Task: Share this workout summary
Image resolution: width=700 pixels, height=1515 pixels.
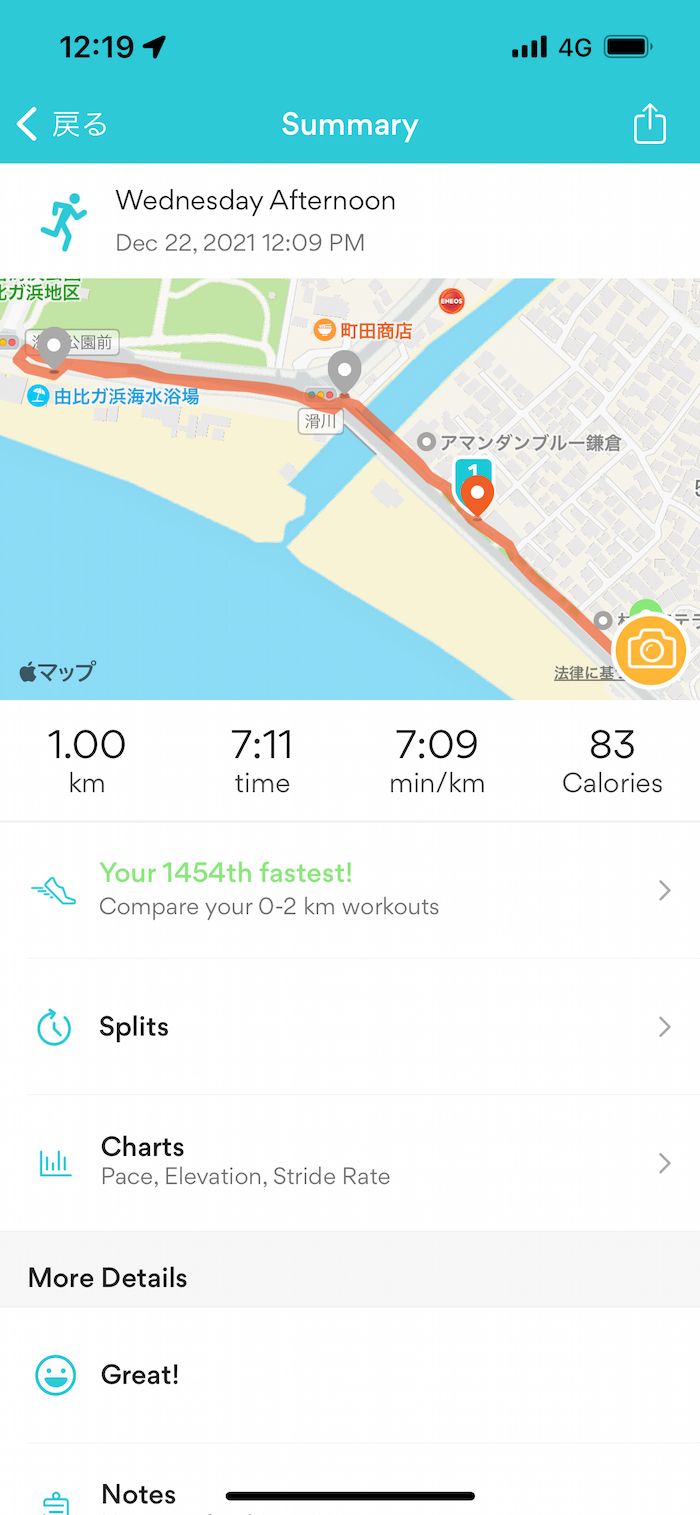Action: point(650,125)
